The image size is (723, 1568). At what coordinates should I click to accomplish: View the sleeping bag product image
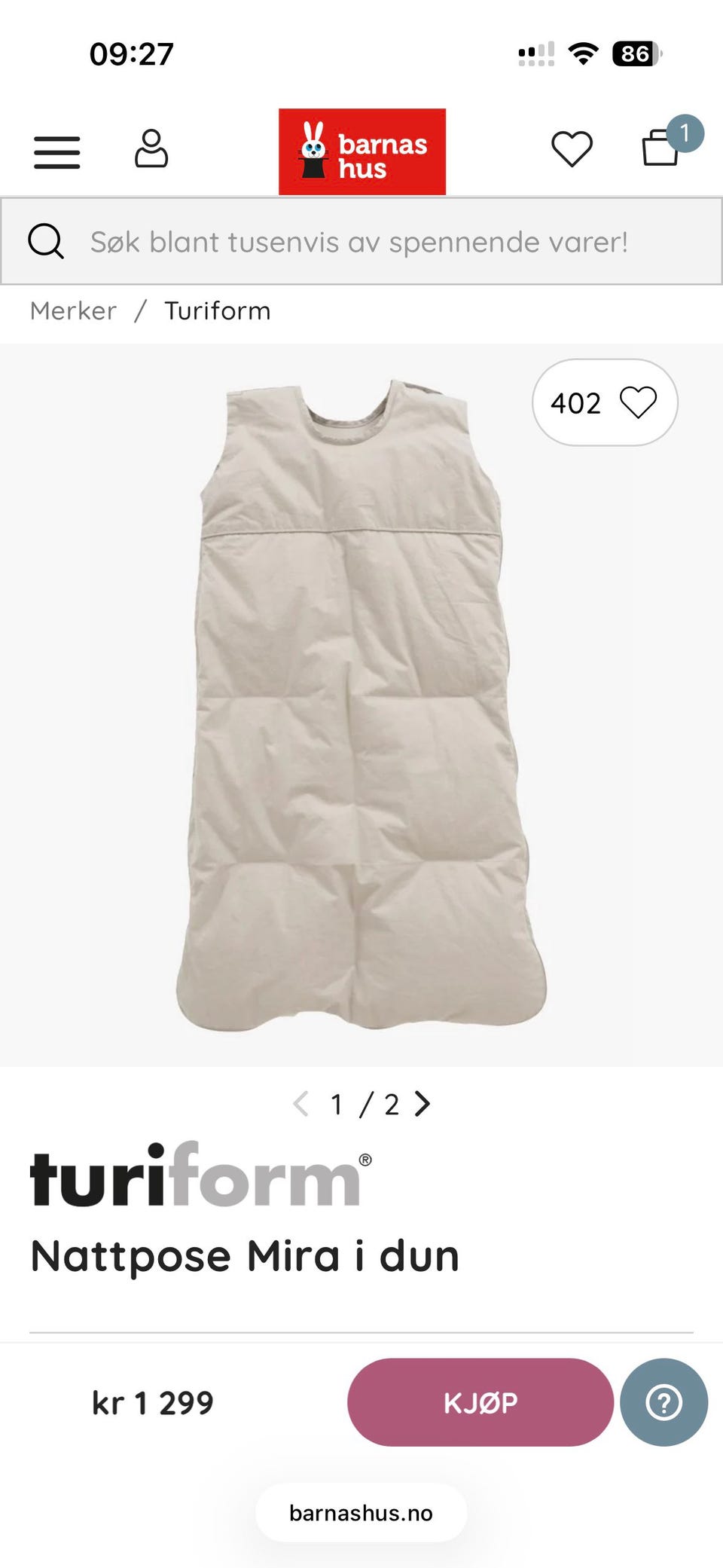click(360, 704)
